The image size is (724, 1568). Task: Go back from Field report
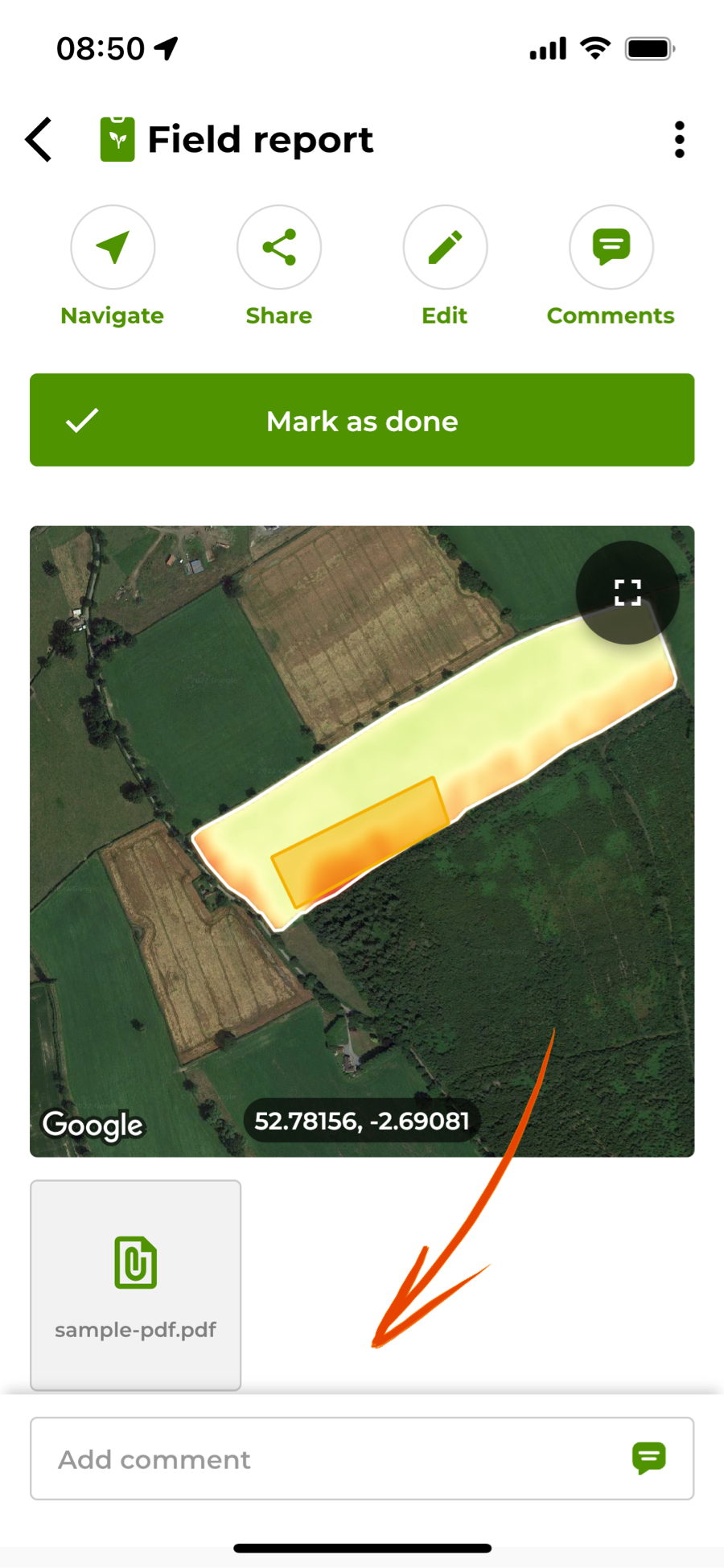(x=39, y=140)
